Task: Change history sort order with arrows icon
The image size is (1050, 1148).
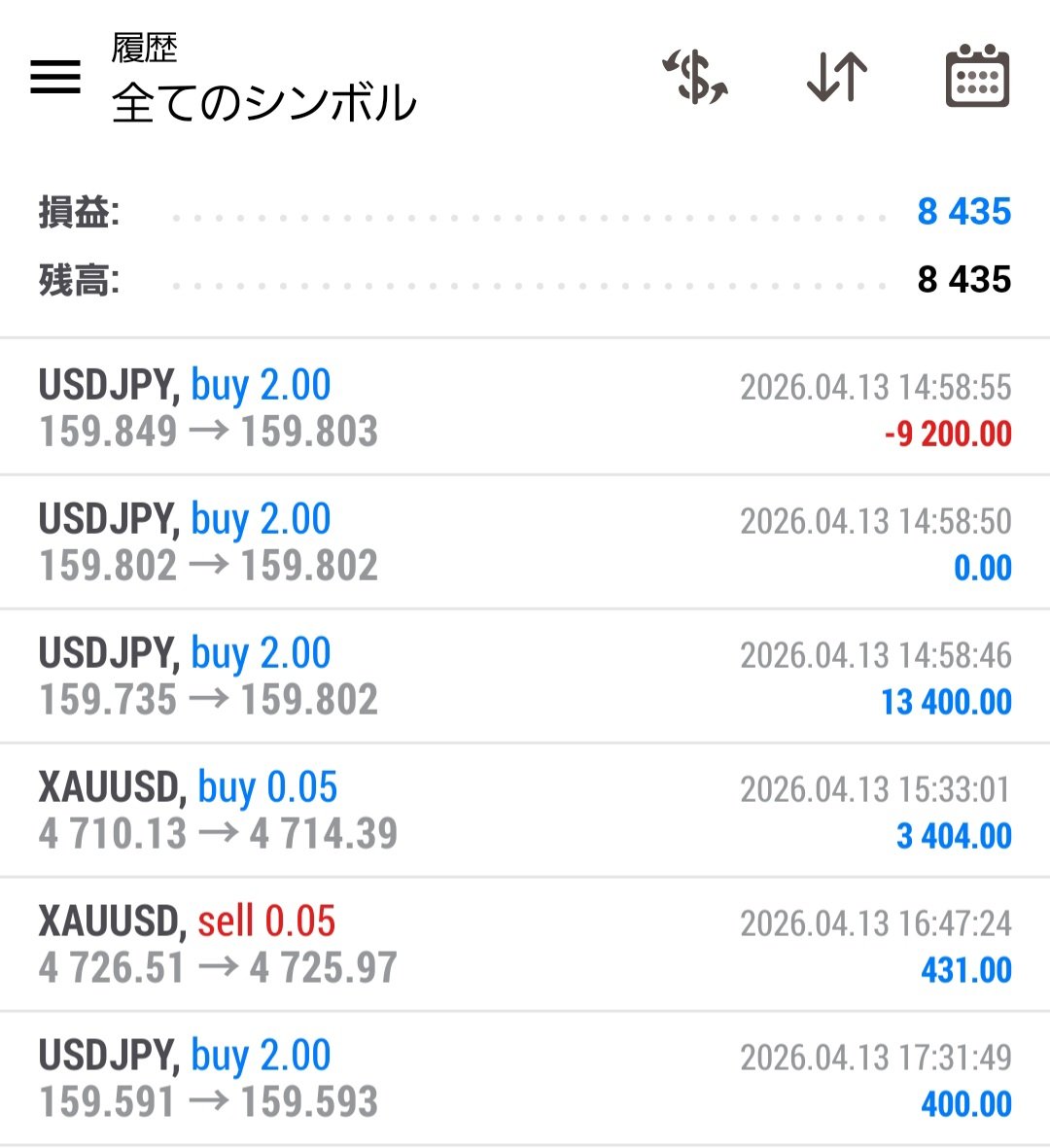Action: (x=837, y=77)
